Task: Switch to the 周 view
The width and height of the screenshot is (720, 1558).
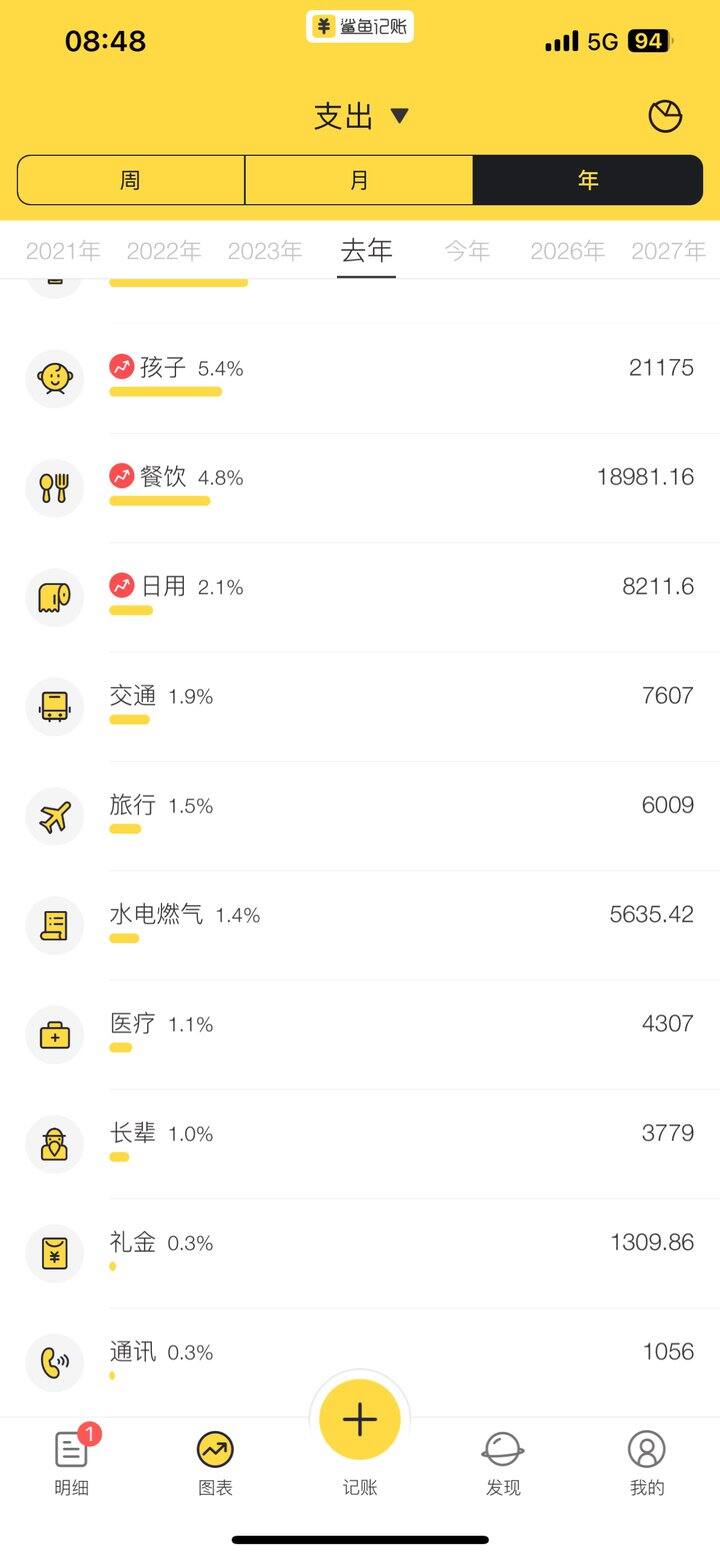Action: click(131, 180)
